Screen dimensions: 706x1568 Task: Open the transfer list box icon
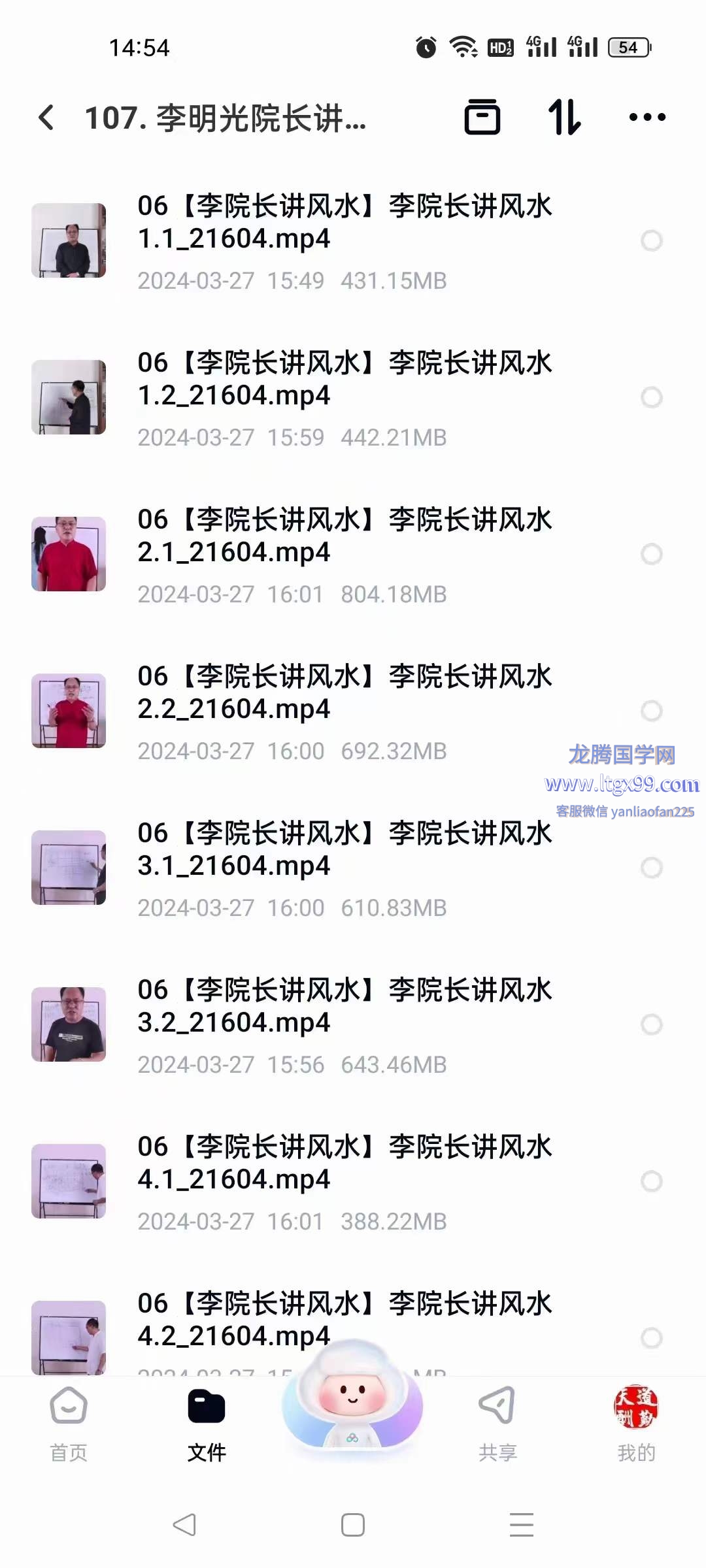(x=482, y=118)
